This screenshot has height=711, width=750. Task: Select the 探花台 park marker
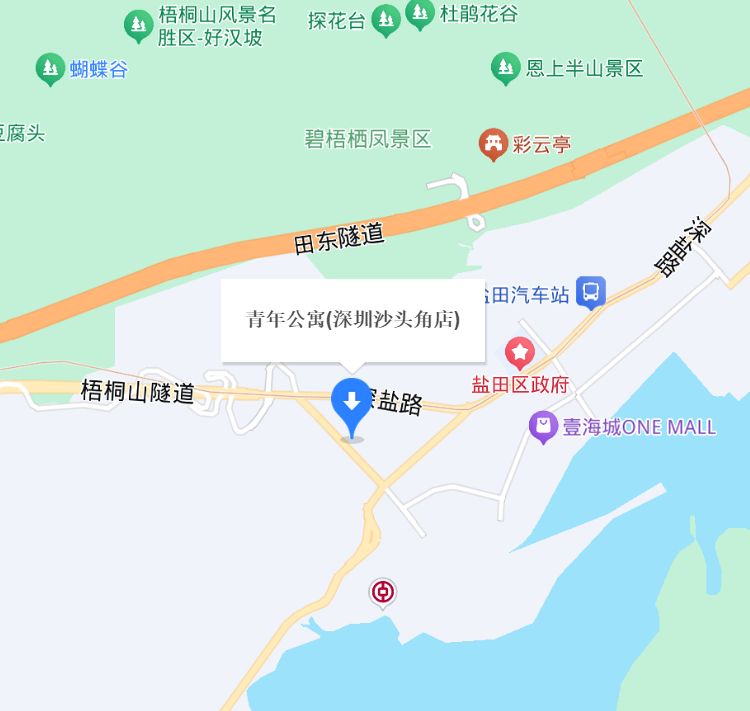pos(385,20)
